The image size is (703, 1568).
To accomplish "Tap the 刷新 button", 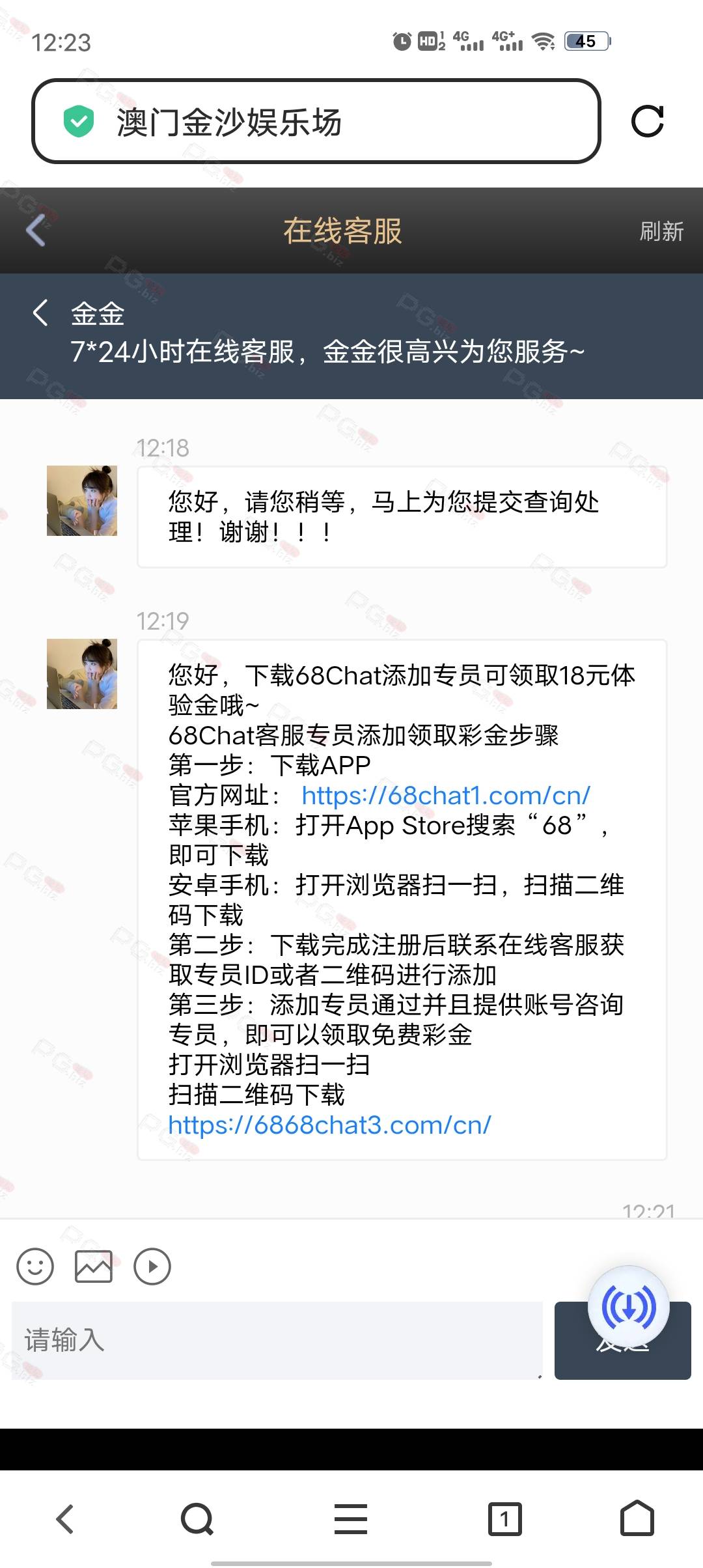I will 661,231.
